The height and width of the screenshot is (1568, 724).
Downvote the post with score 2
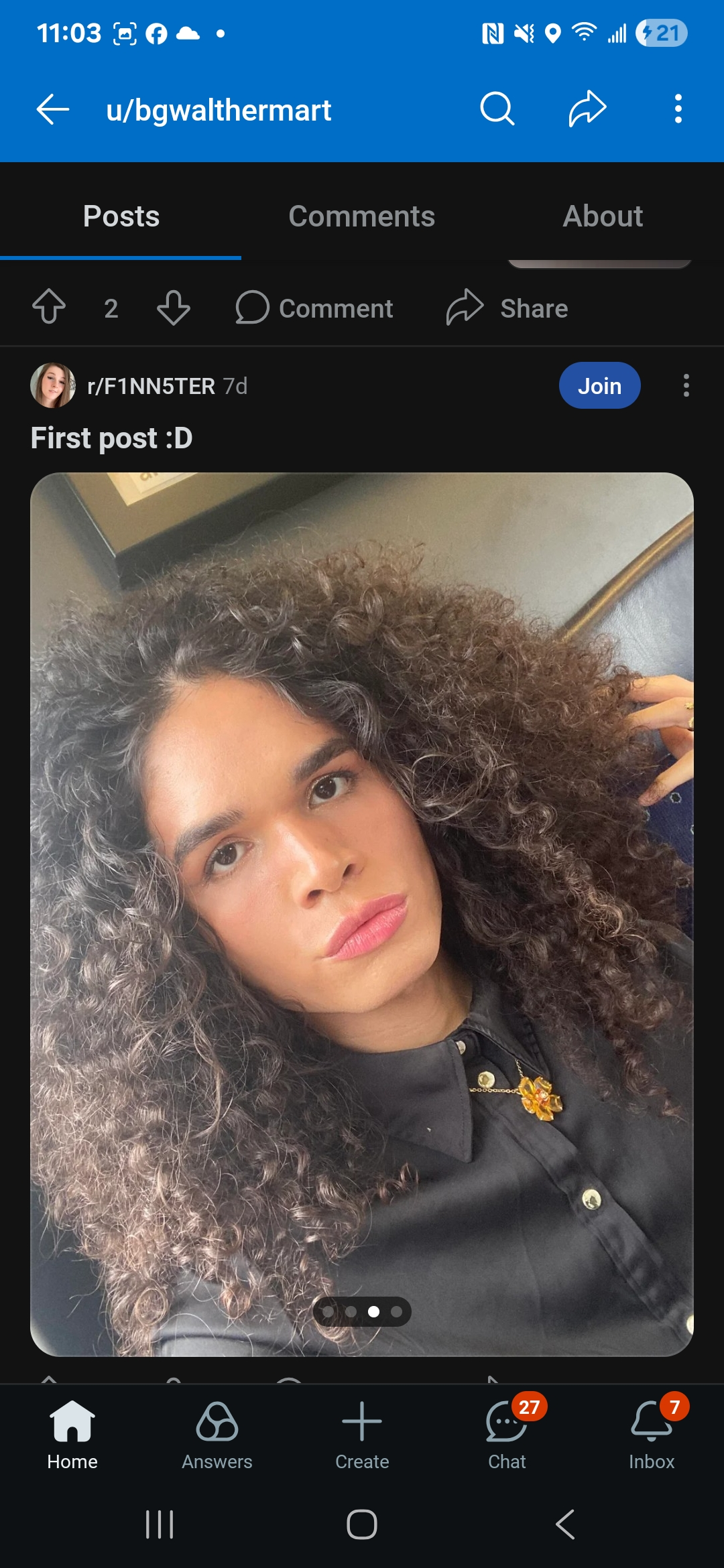point(173,308)
